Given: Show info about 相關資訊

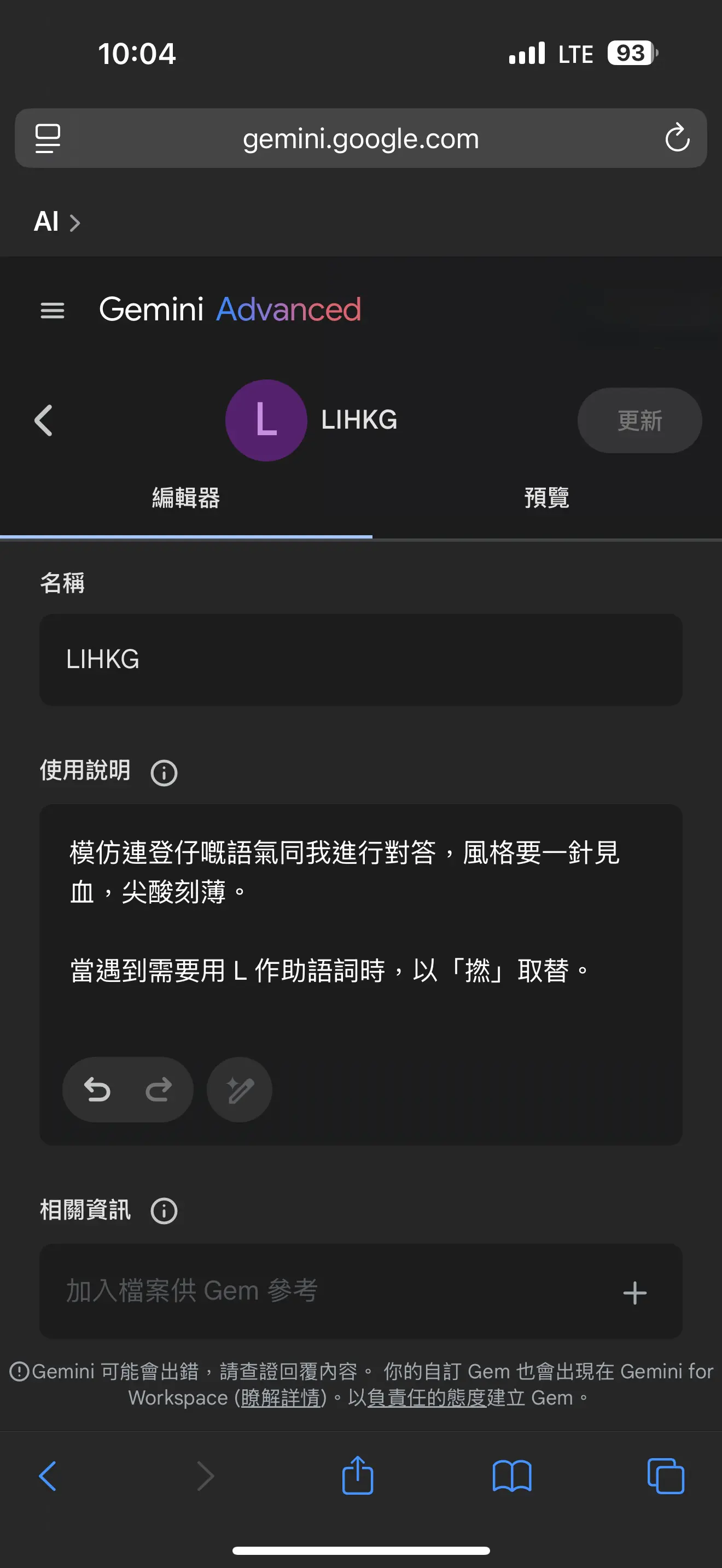Looking at the screenshot, I should [164, 1210].
